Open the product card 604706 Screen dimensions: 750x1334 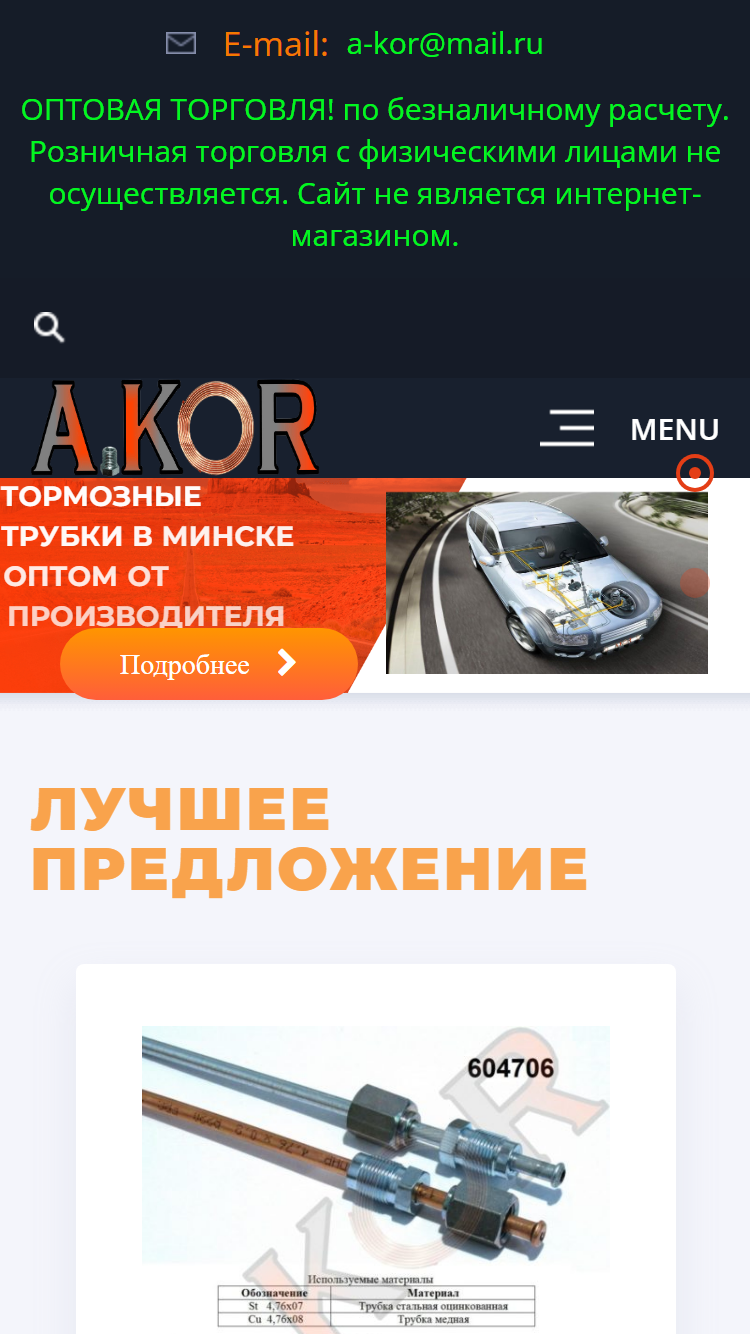tap(376, 1149)
